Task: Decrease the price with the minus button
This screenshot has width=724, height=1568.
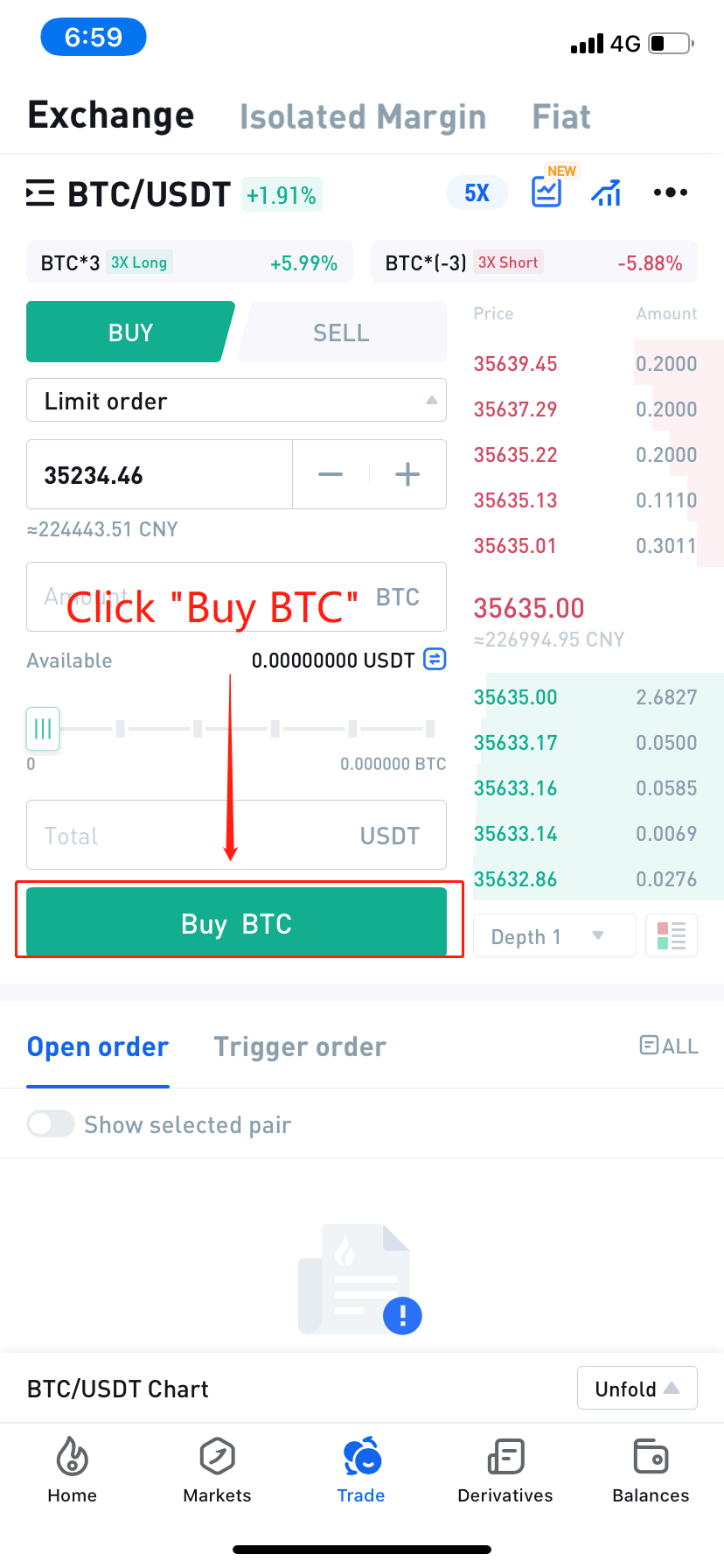Action: click(x=331, y=475)
